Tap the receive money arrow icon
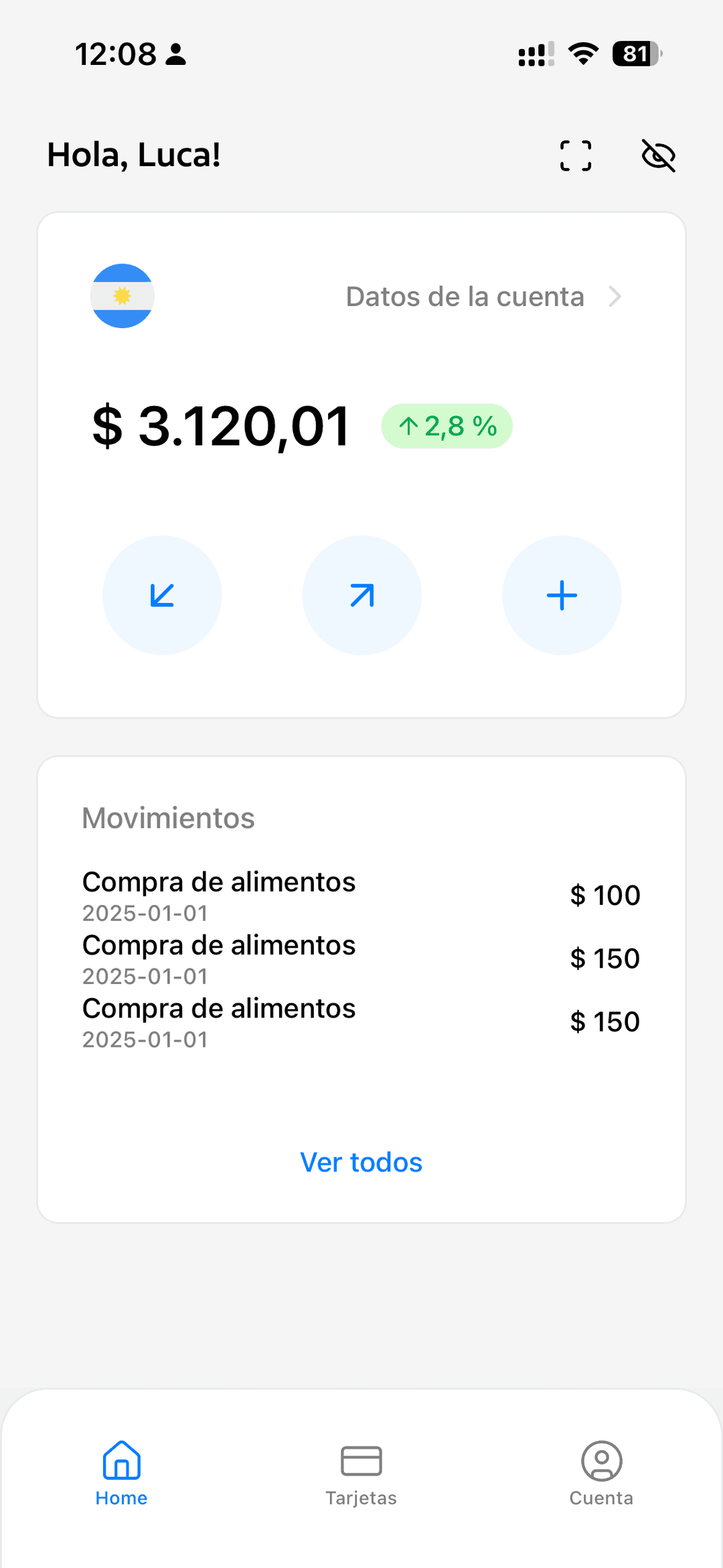 pos(162,595)
